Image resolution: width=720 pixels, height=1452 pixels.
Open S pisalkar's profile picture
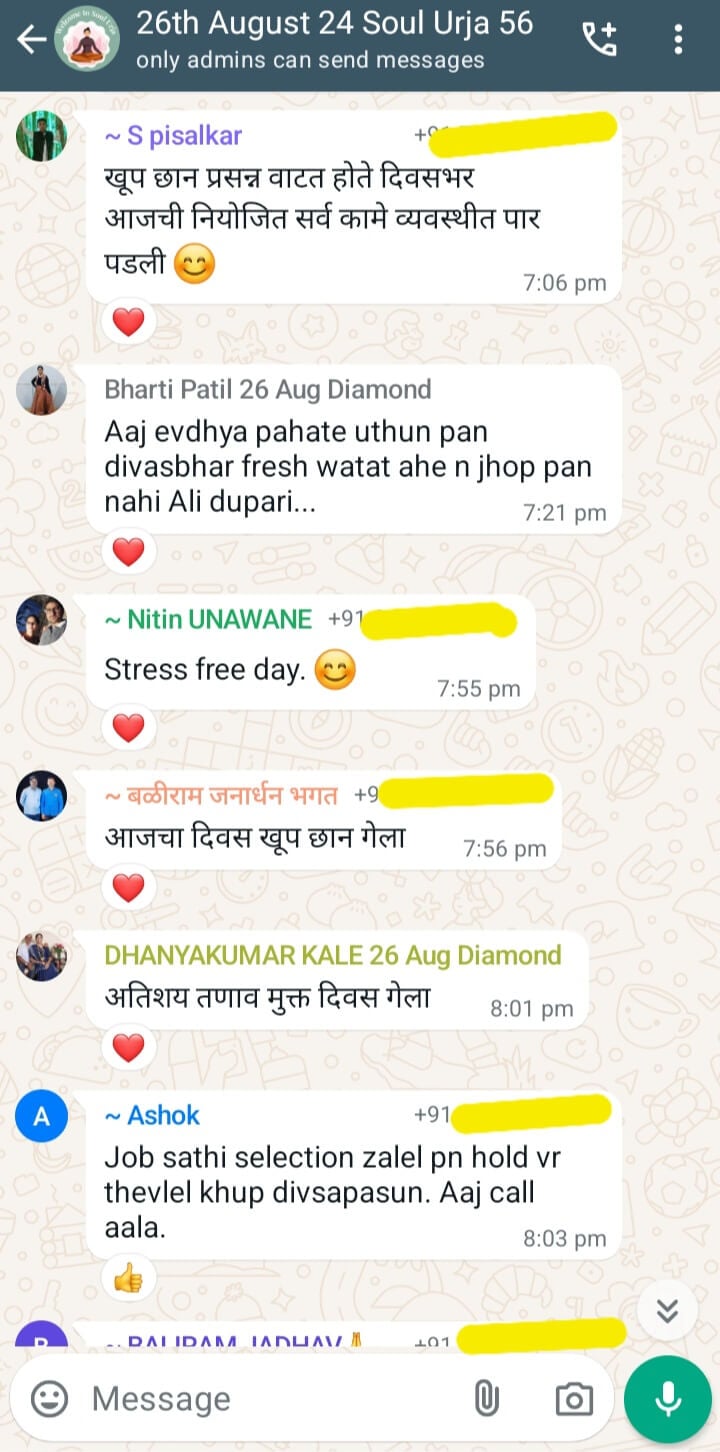42,135
